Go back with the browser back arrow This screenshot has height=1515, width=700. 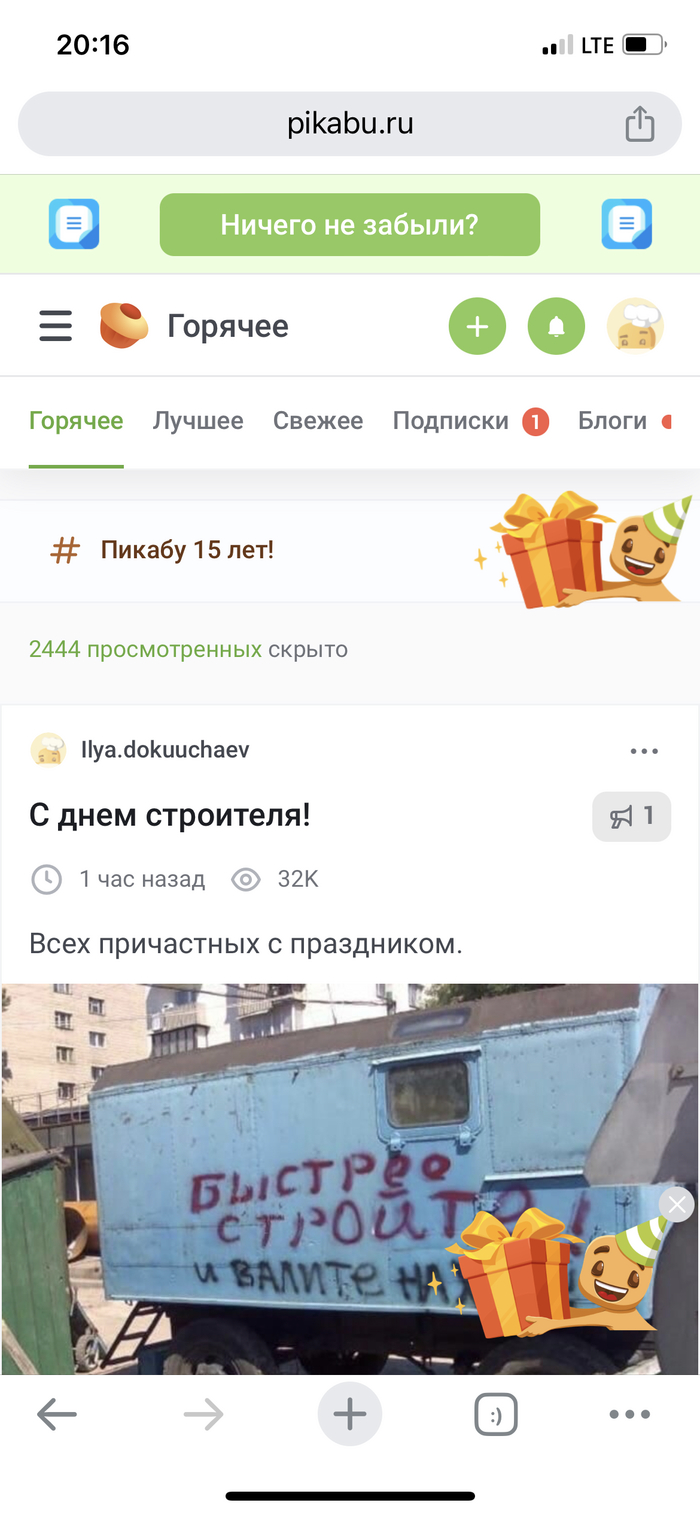(57, 1414)
